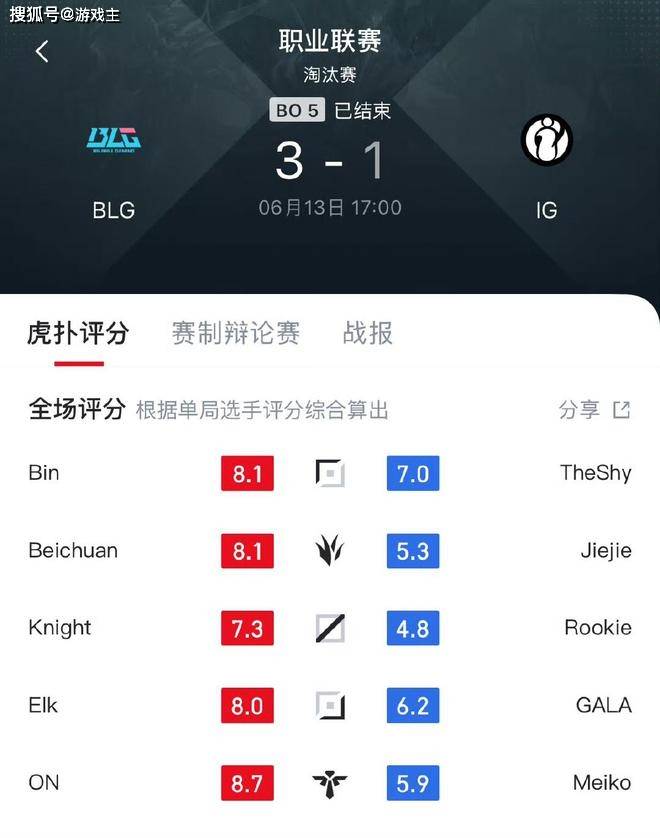Switch to the 战报 tab
Screen dimensions: 660x838
pos(367,333)
